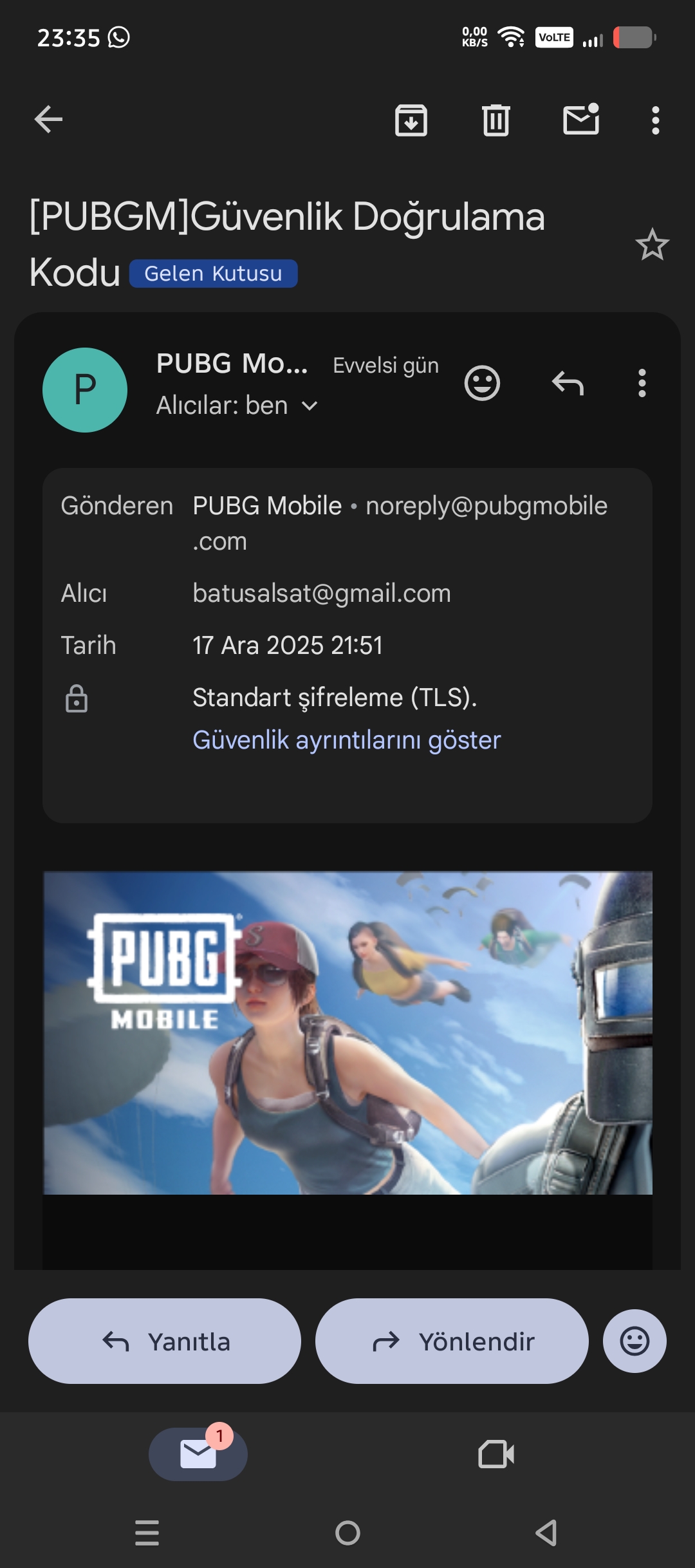Tap the Yönlendir button

point(452,1341)
